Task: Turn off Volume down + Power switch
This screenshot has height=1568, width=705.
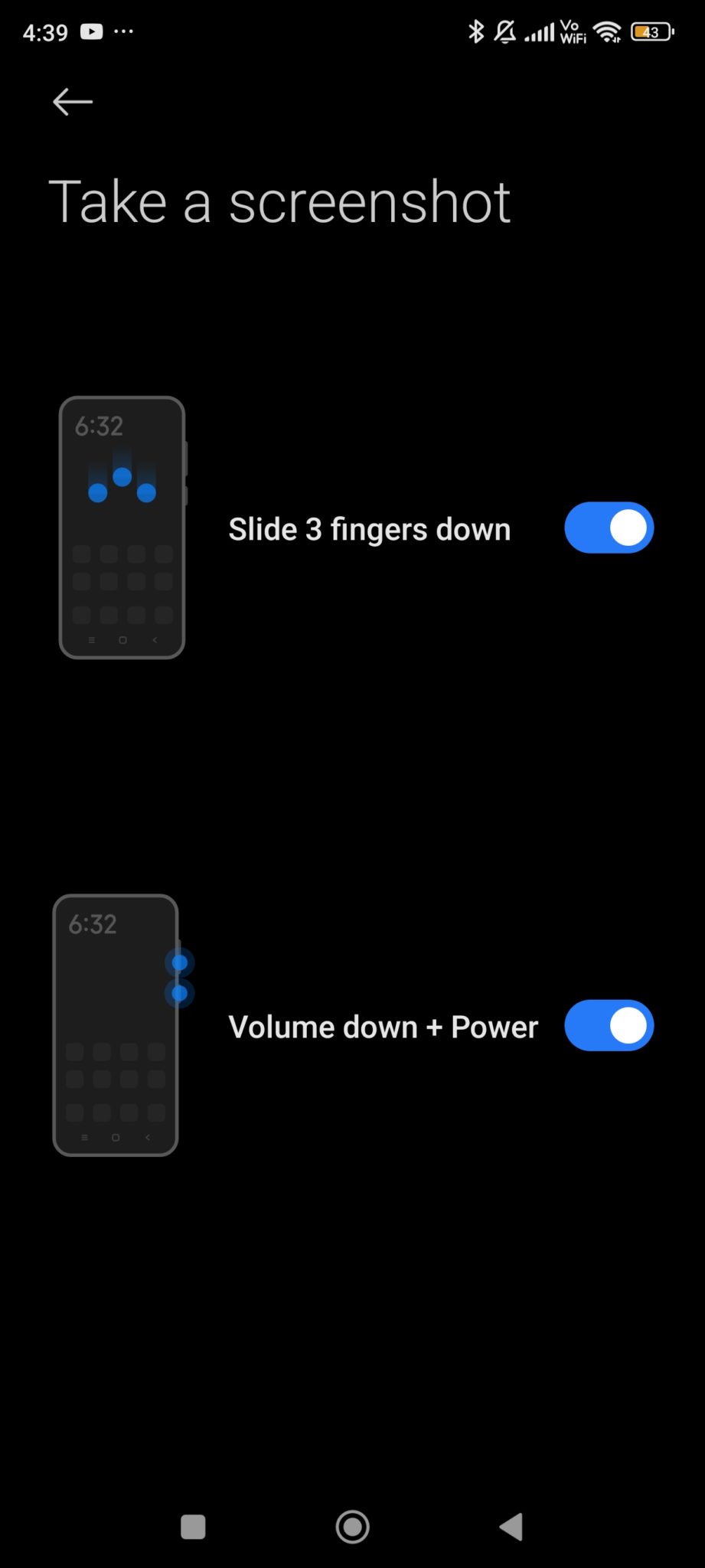Action: (609, 1025)
